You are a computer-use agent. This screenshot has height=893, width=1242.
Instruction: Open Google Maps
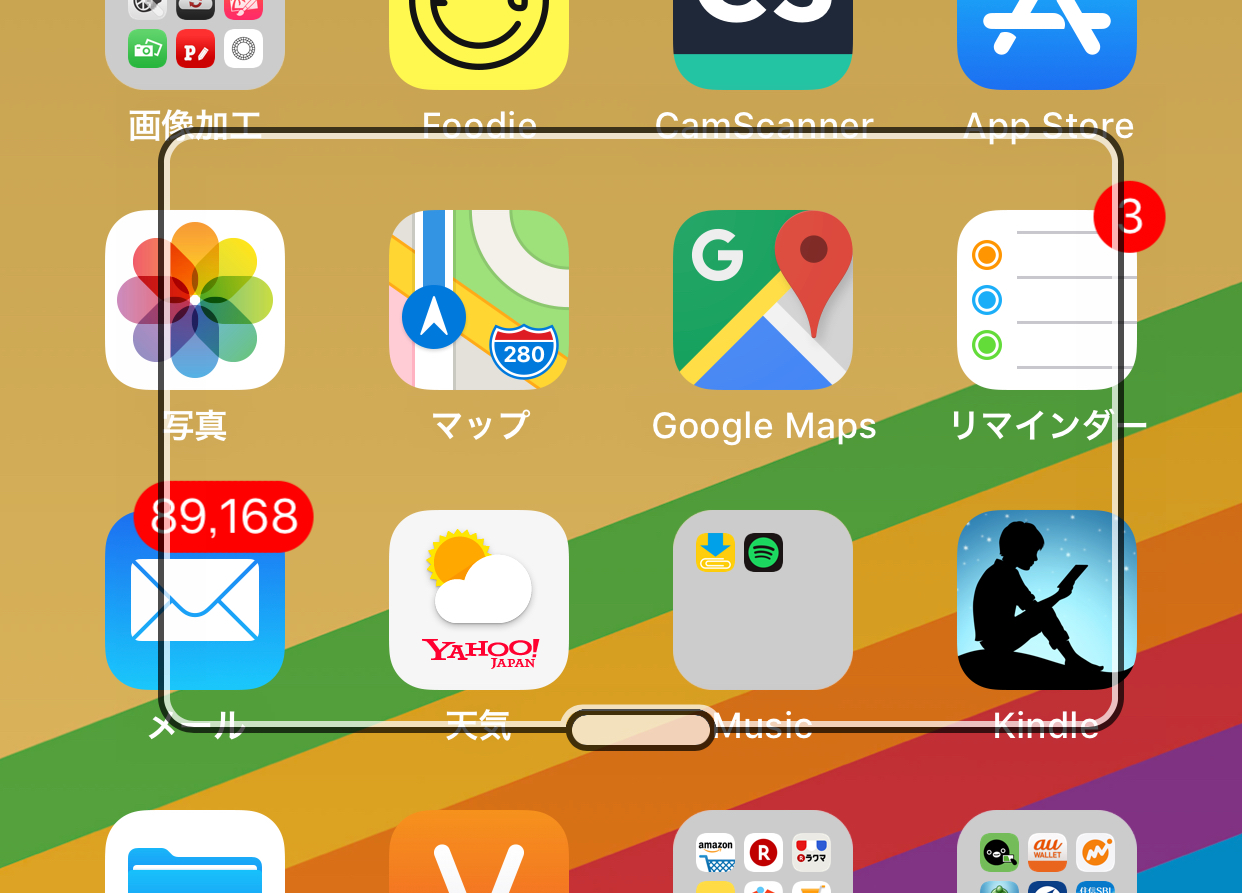(763, 300)
